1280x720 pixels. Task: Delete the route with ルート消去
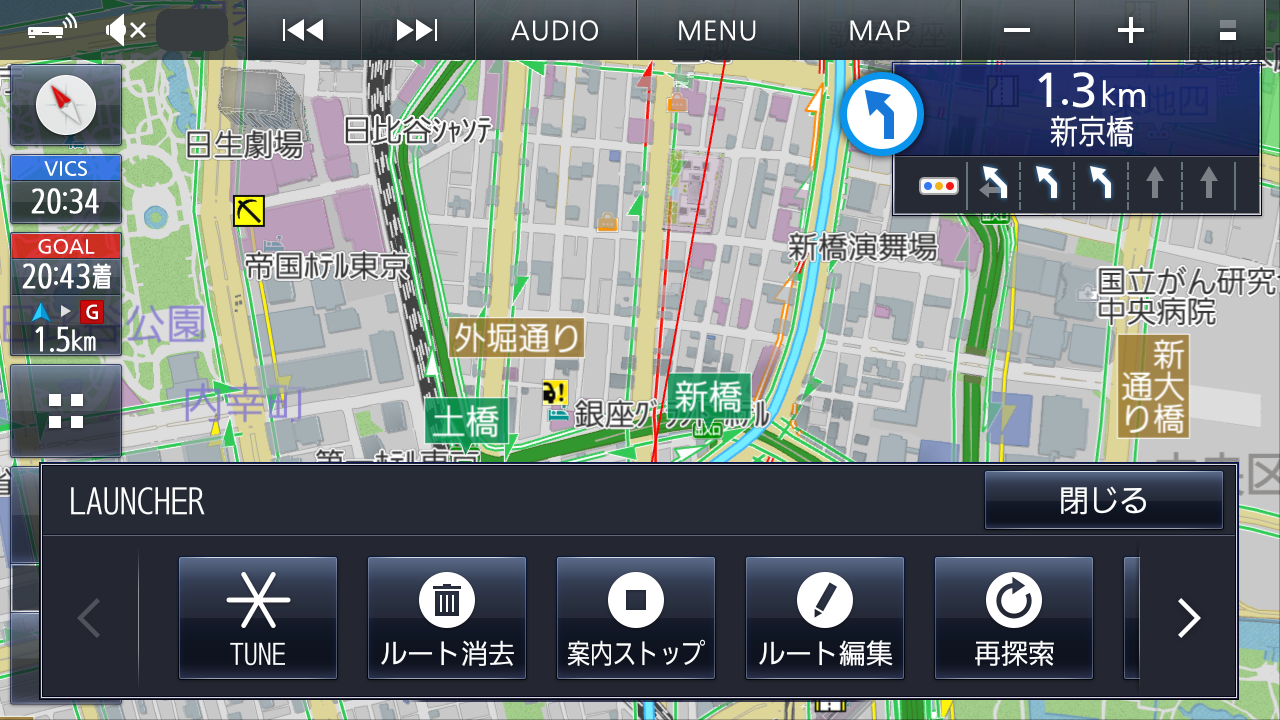447,618
